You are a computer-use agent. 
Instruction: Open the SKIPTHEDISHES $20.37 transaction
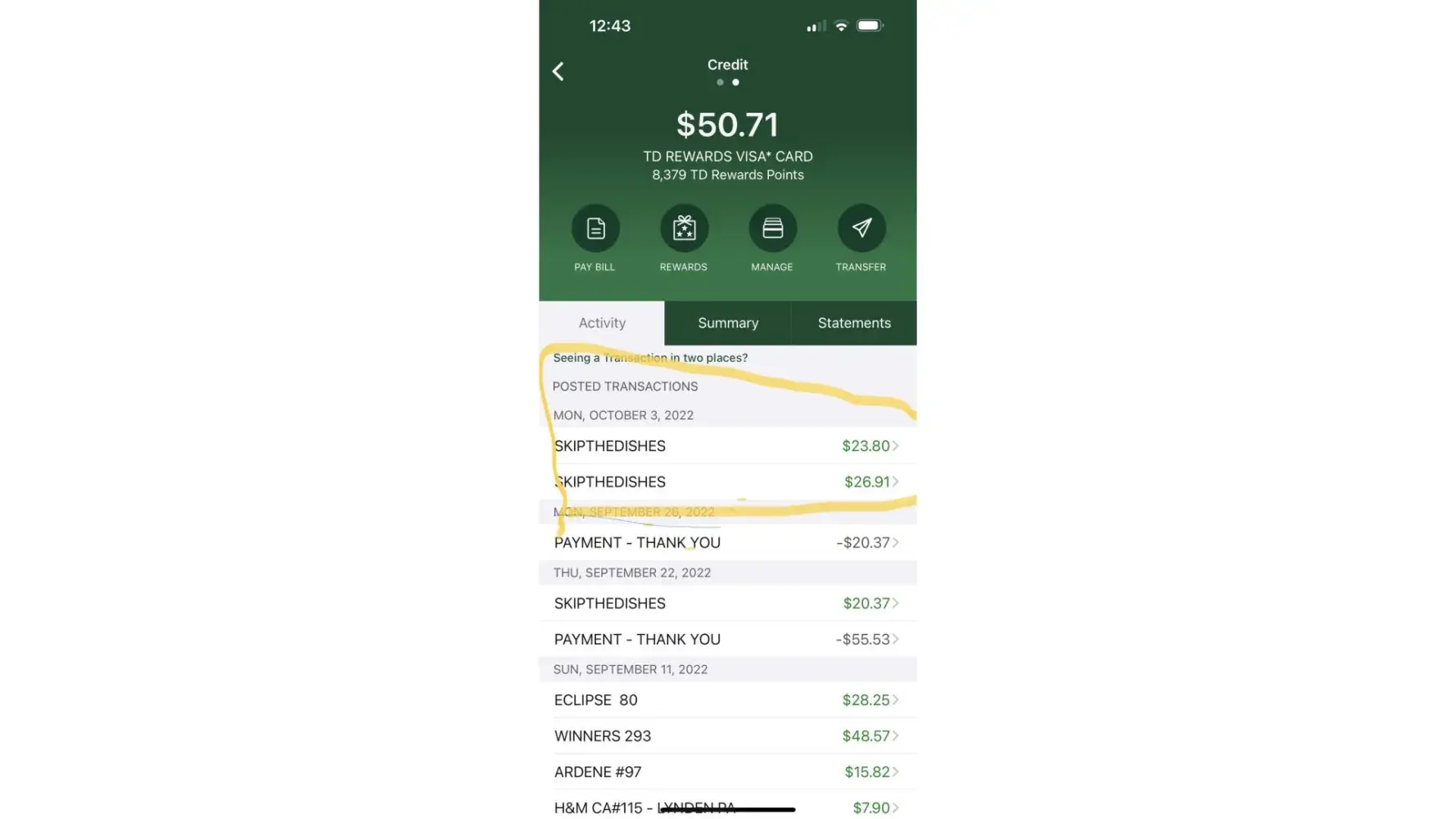(x=727, y=603)
